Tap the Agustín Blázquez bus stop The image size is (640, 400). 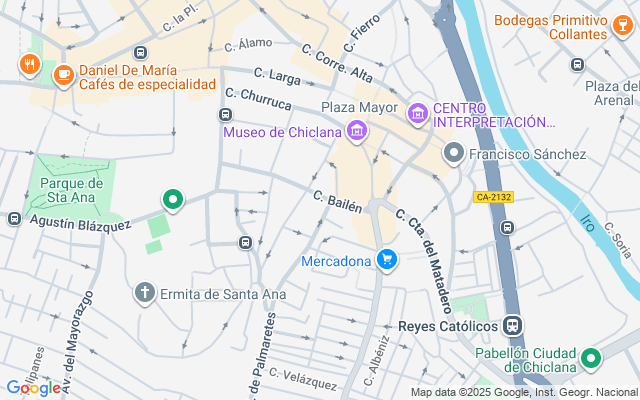click(x=14, y=218)
